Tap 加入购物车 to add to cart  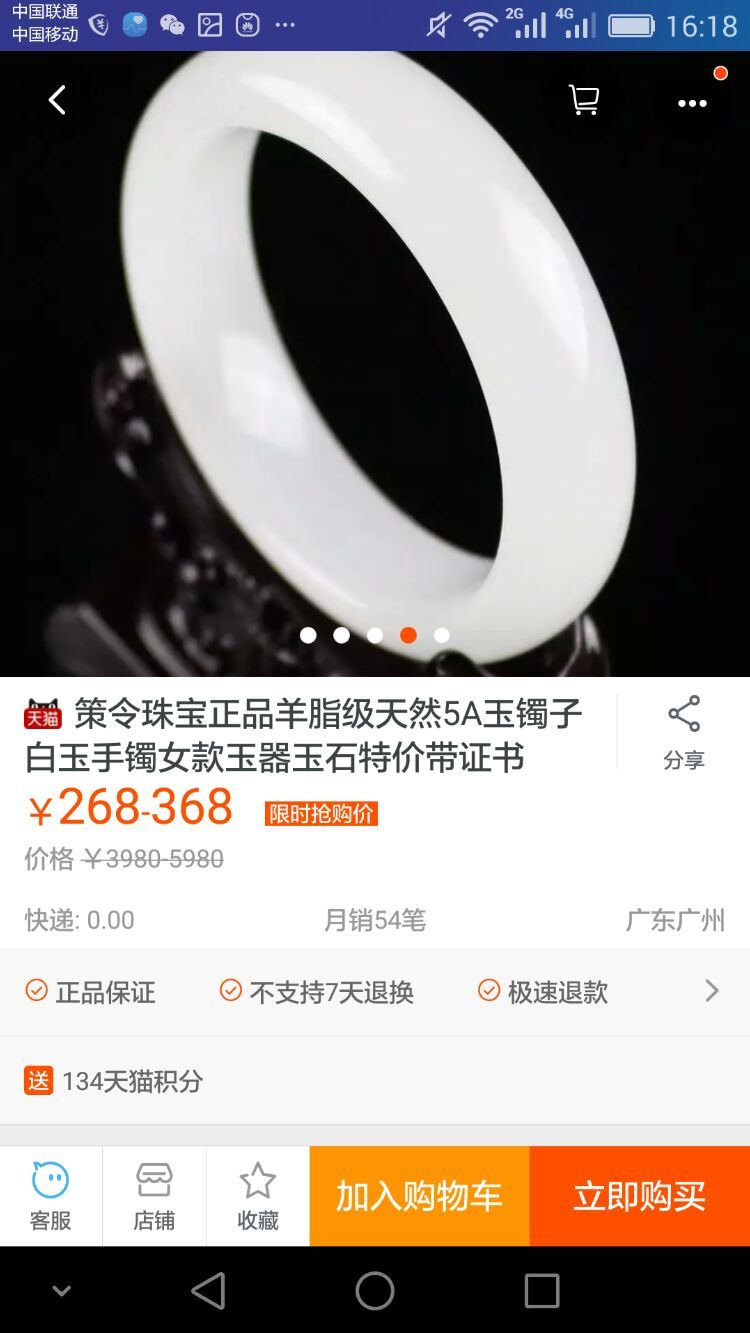pos(419,1195)
